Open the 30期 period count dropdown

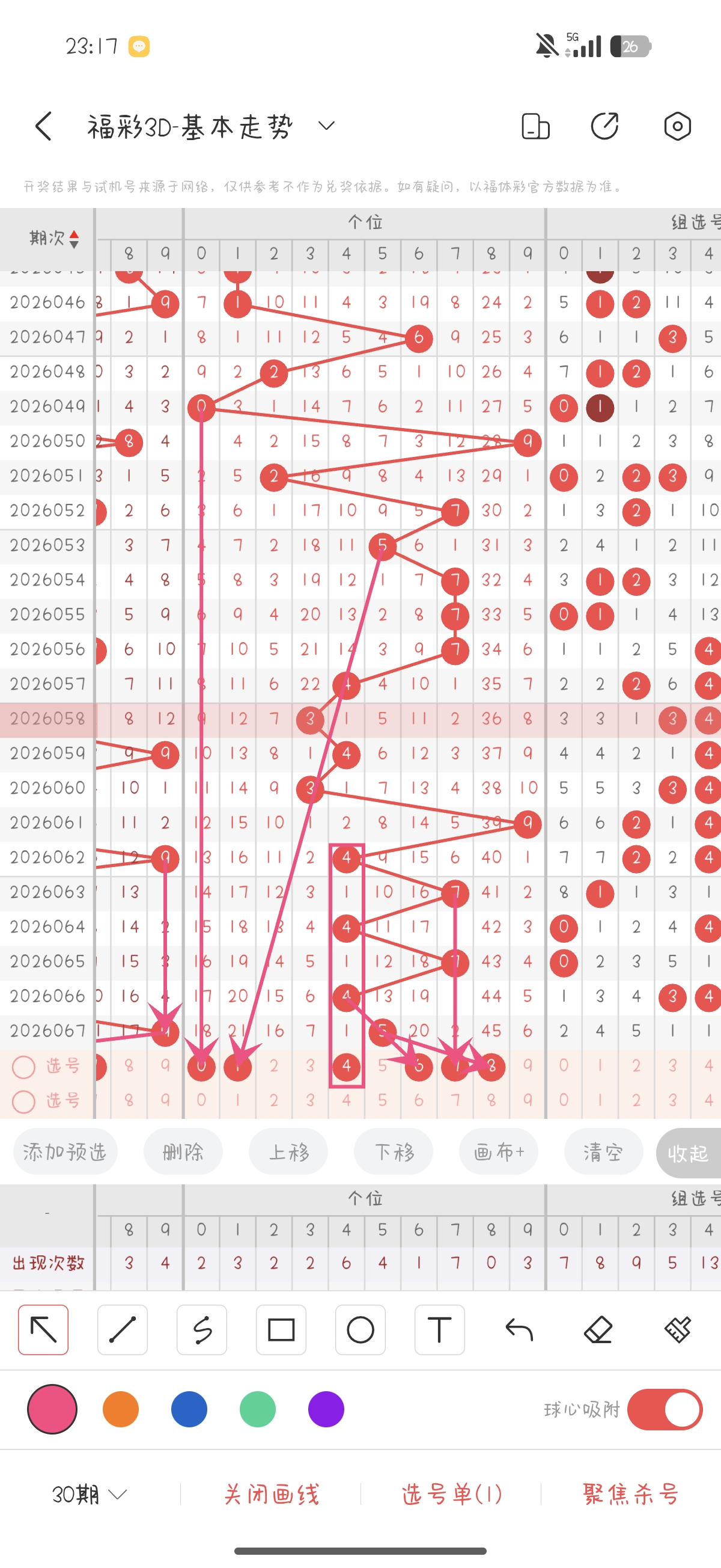90,1494
